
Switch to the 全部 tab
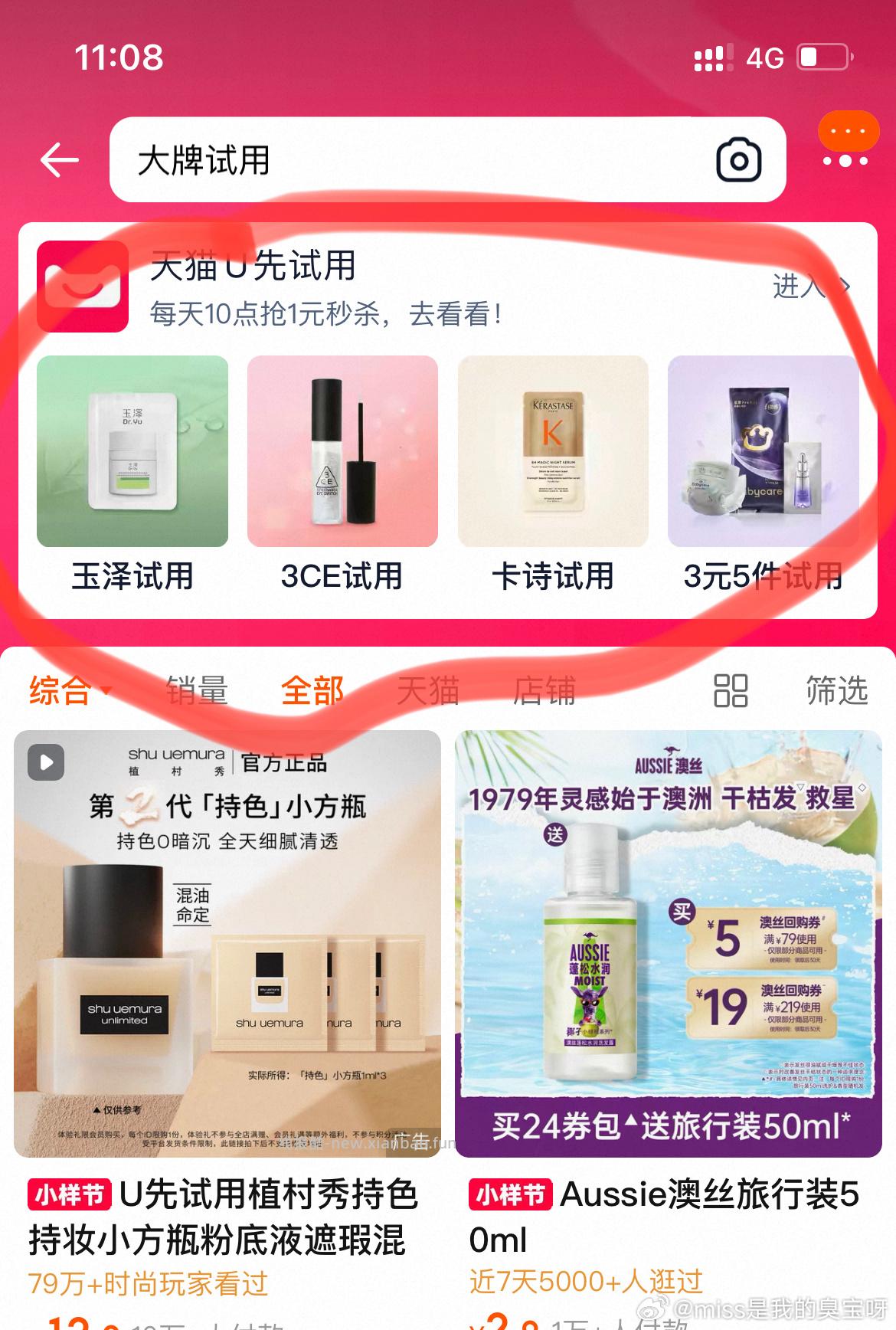[312, 690]
